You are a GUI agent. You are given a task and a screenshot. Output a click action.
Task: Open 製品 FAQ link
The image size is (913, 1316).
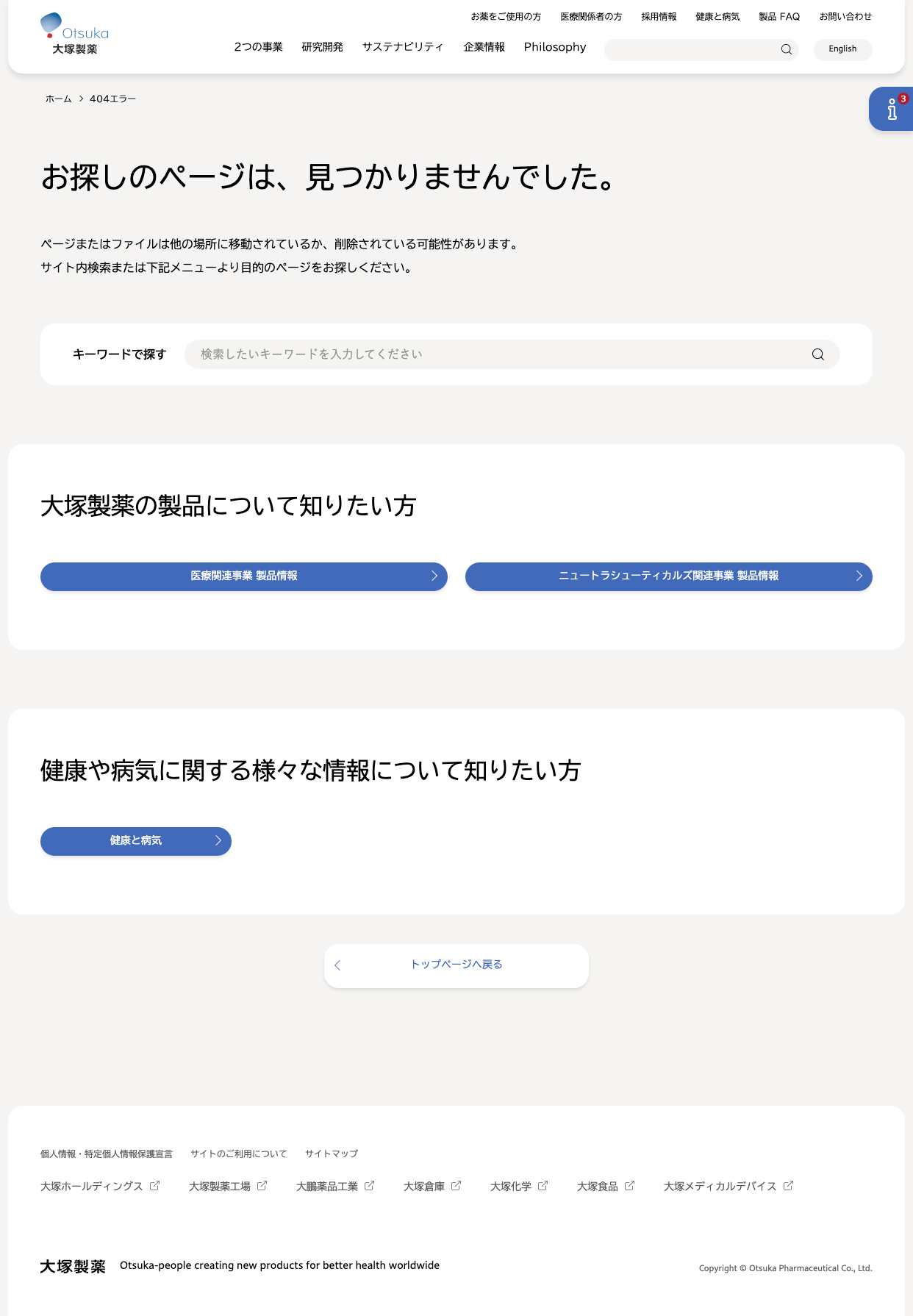tap(779, 16)
